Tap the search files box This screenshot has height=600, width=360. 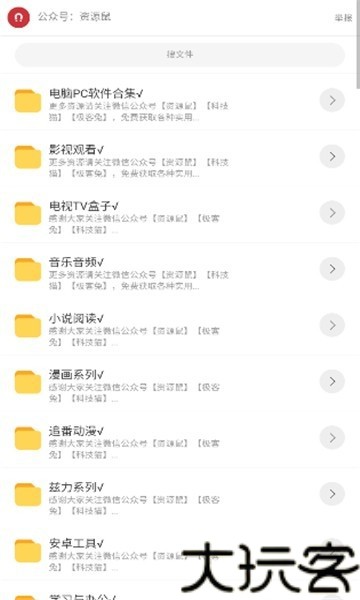pyautogui.click(x=179, y=54)
